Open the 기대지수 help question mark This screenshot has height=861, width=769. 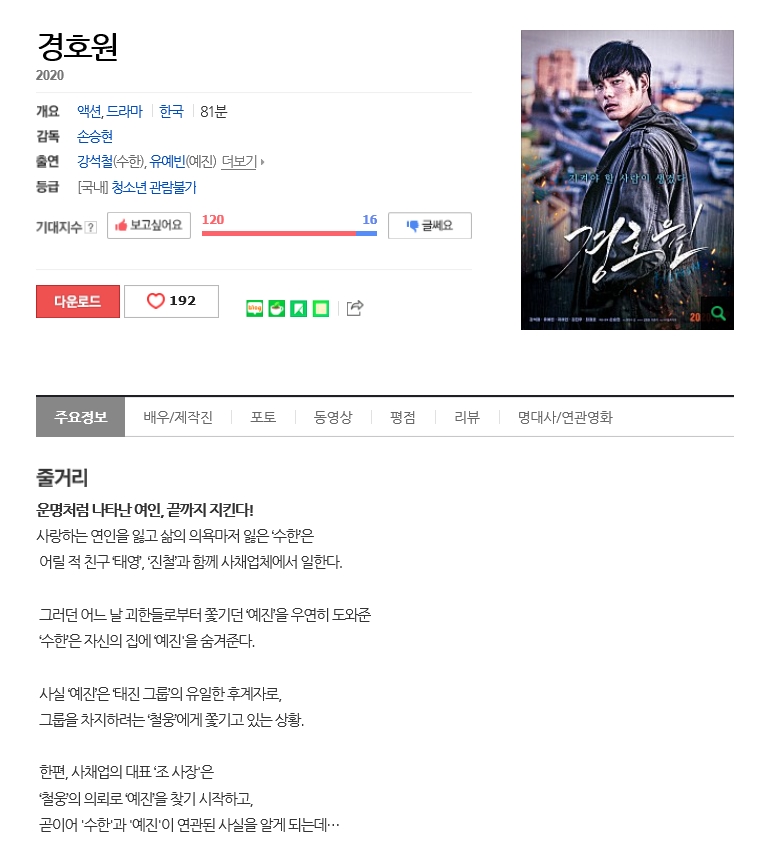pyautogui.click(x=91, y=227)
